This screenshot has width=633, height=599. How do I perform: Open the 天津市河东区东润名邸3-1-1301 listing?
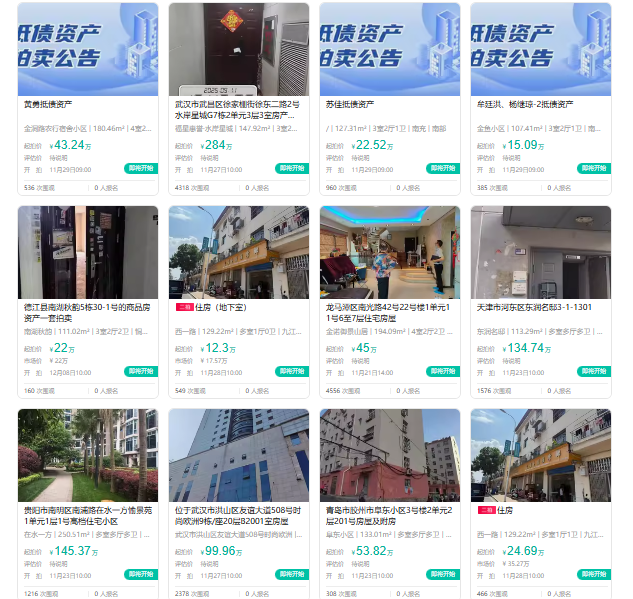540,308
